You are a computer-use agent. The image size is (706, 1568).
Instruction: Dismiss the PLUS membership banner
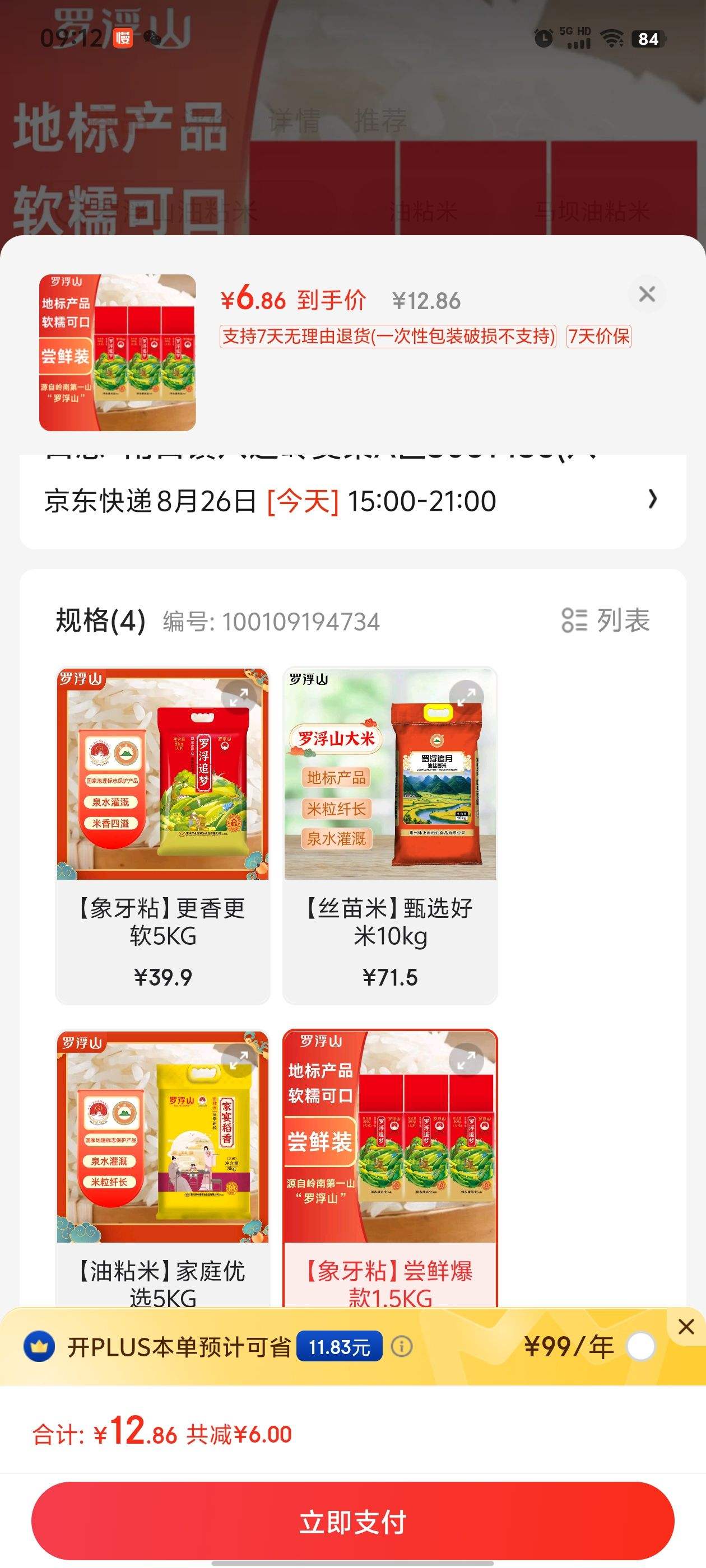point(686,1327)
